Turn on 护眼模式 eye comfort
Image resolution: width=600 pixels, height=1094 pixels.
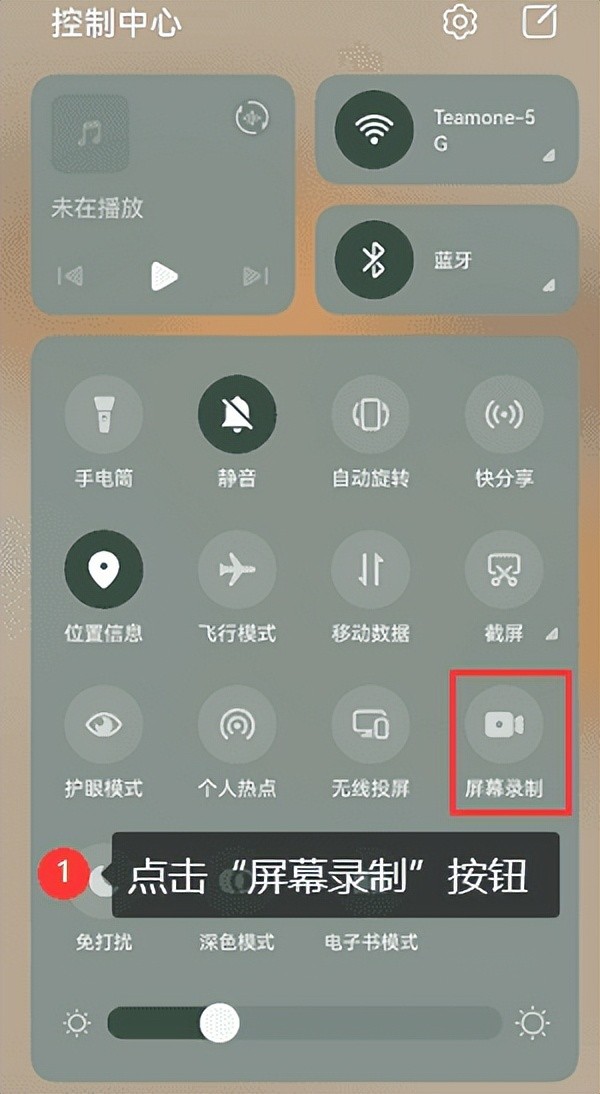104,724
